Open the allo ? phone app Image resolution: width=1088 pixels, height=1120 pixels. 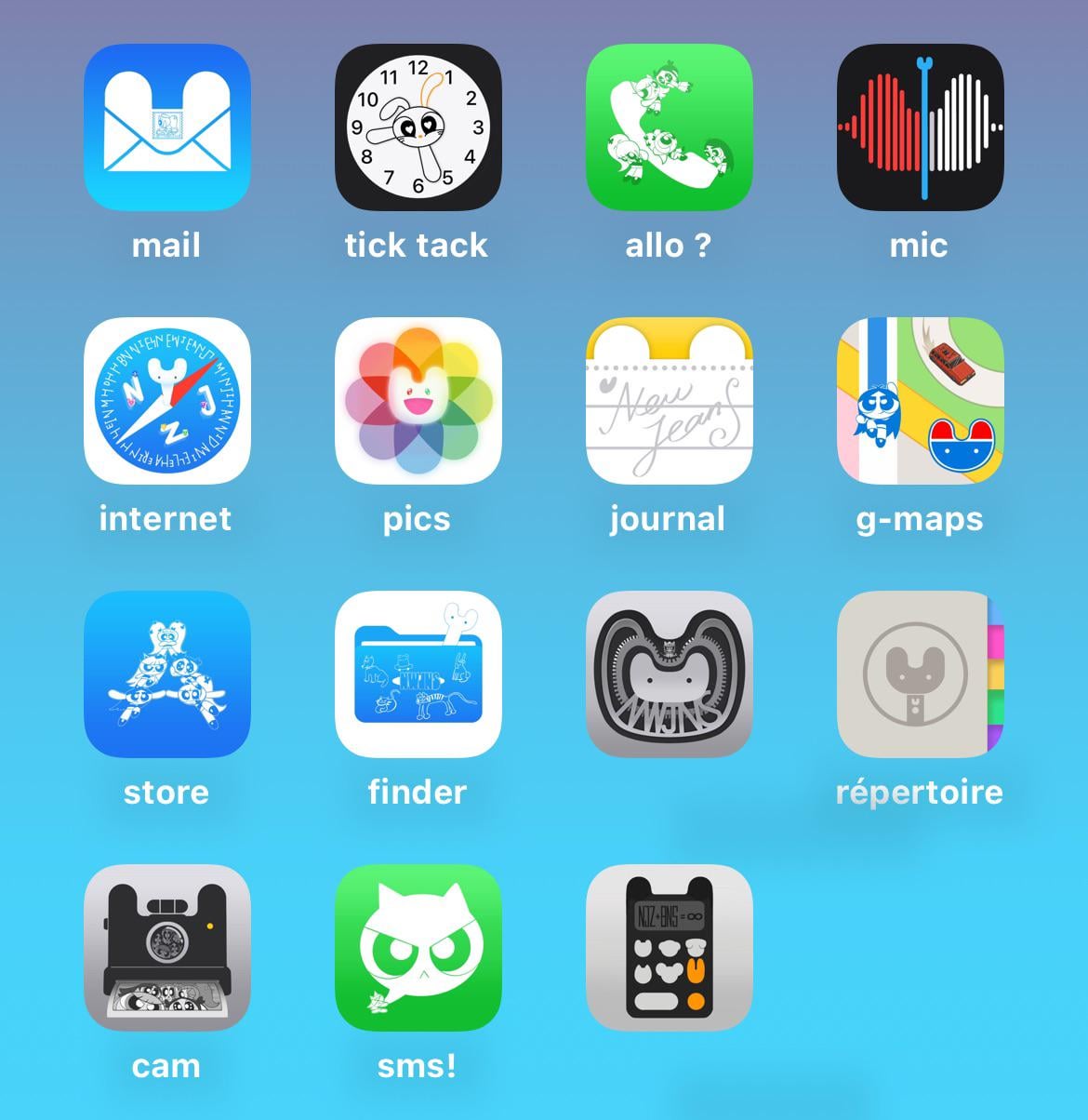(x=670, y=127)
